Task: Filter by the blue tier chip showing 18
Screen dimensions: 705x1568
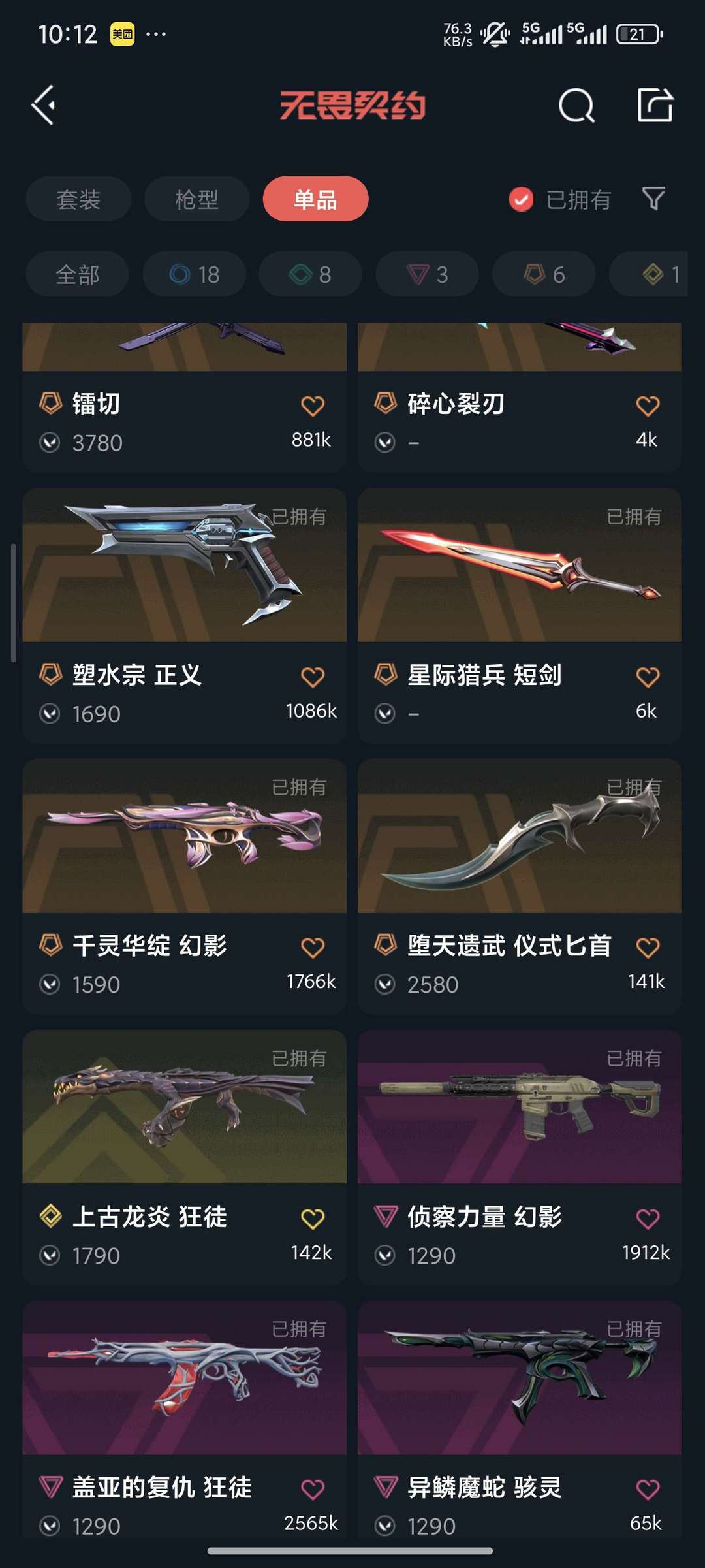Action: 195,274
